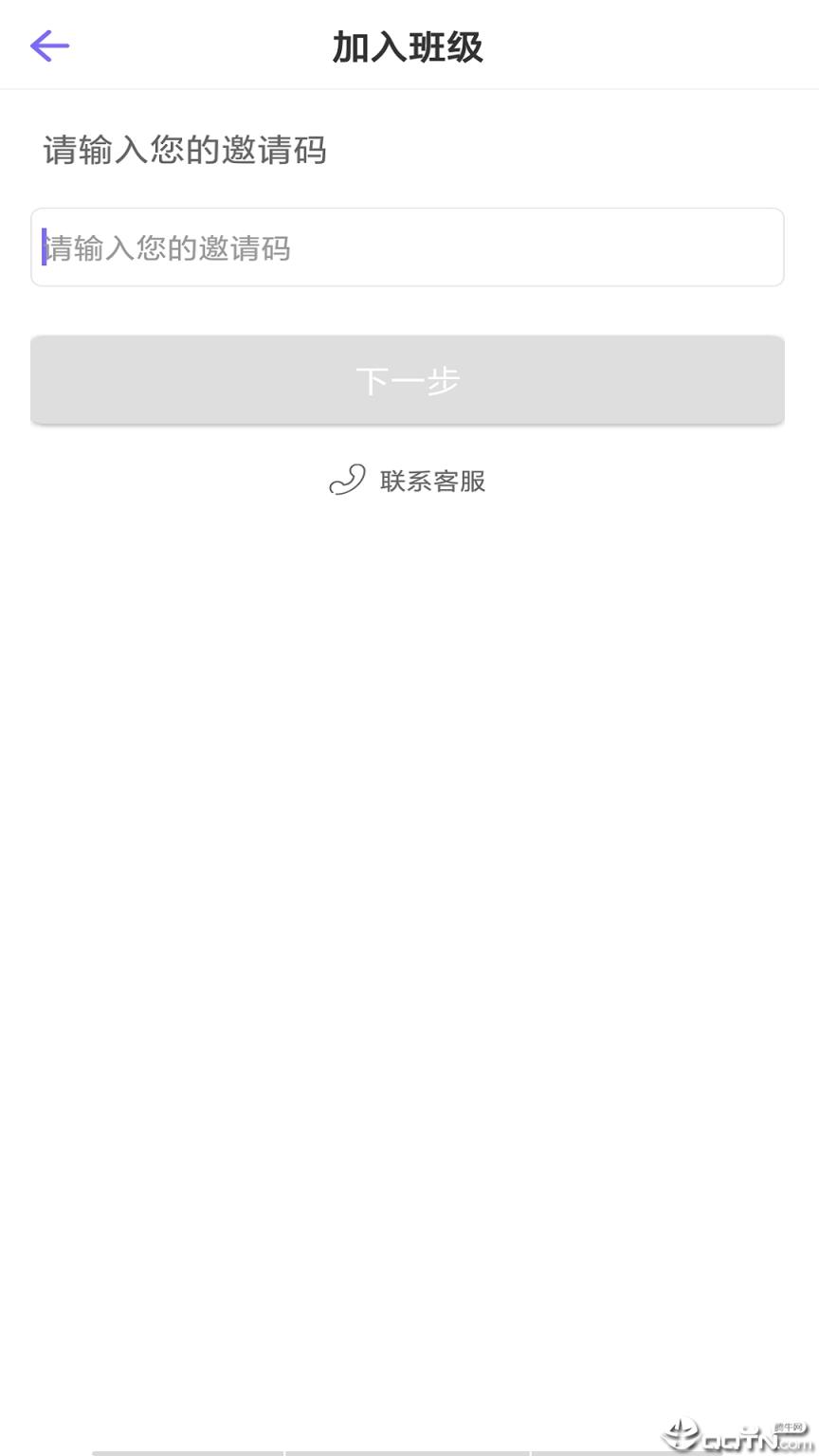The width and height of the screenshot is (819, 1456).
Task: Click inside the invitation code input field
Action: click(x=408, y=247)
